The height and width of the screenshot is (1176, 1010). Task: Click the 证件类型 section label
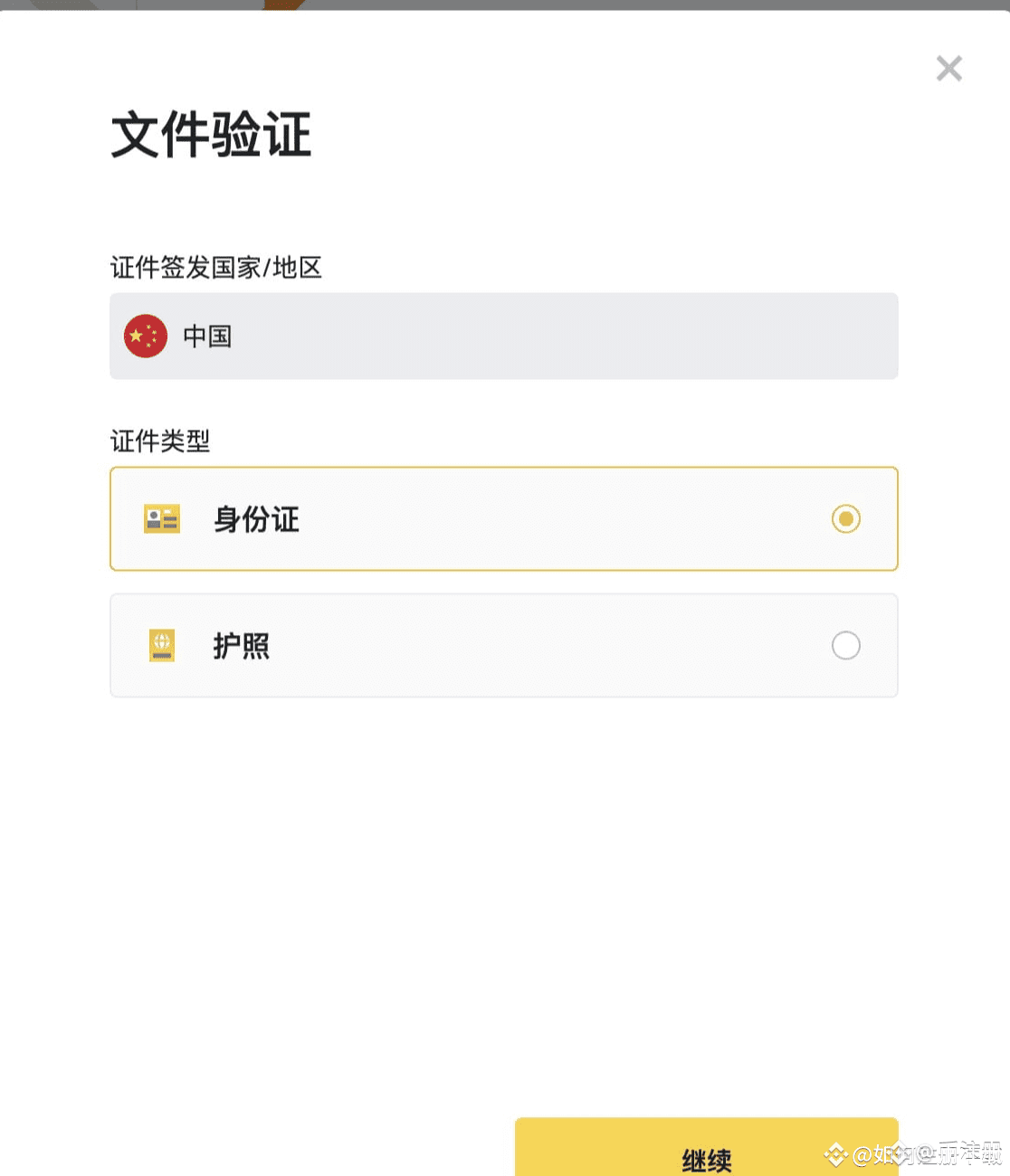(159, 442)
